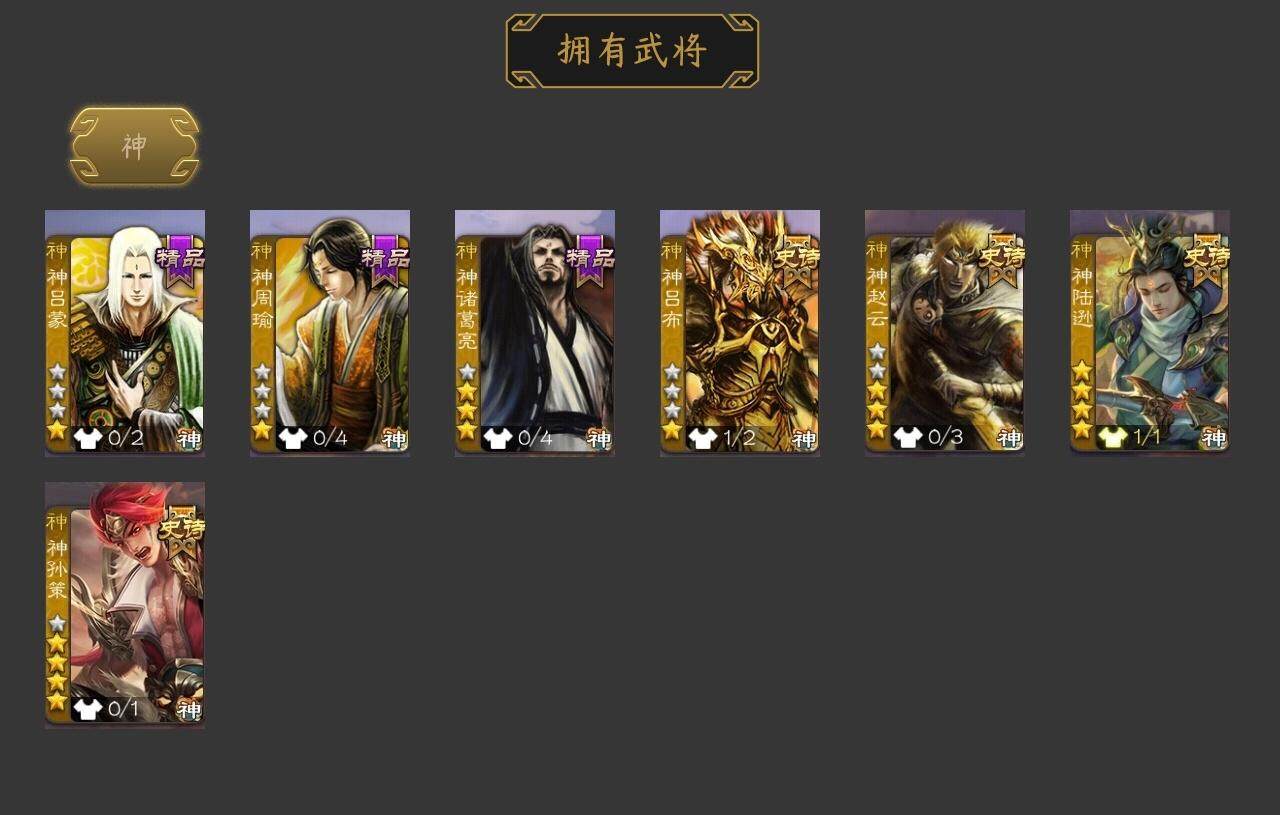Choose the 神赵云 general card
This screenshot has height=815, width=1280.
(945, 333)
